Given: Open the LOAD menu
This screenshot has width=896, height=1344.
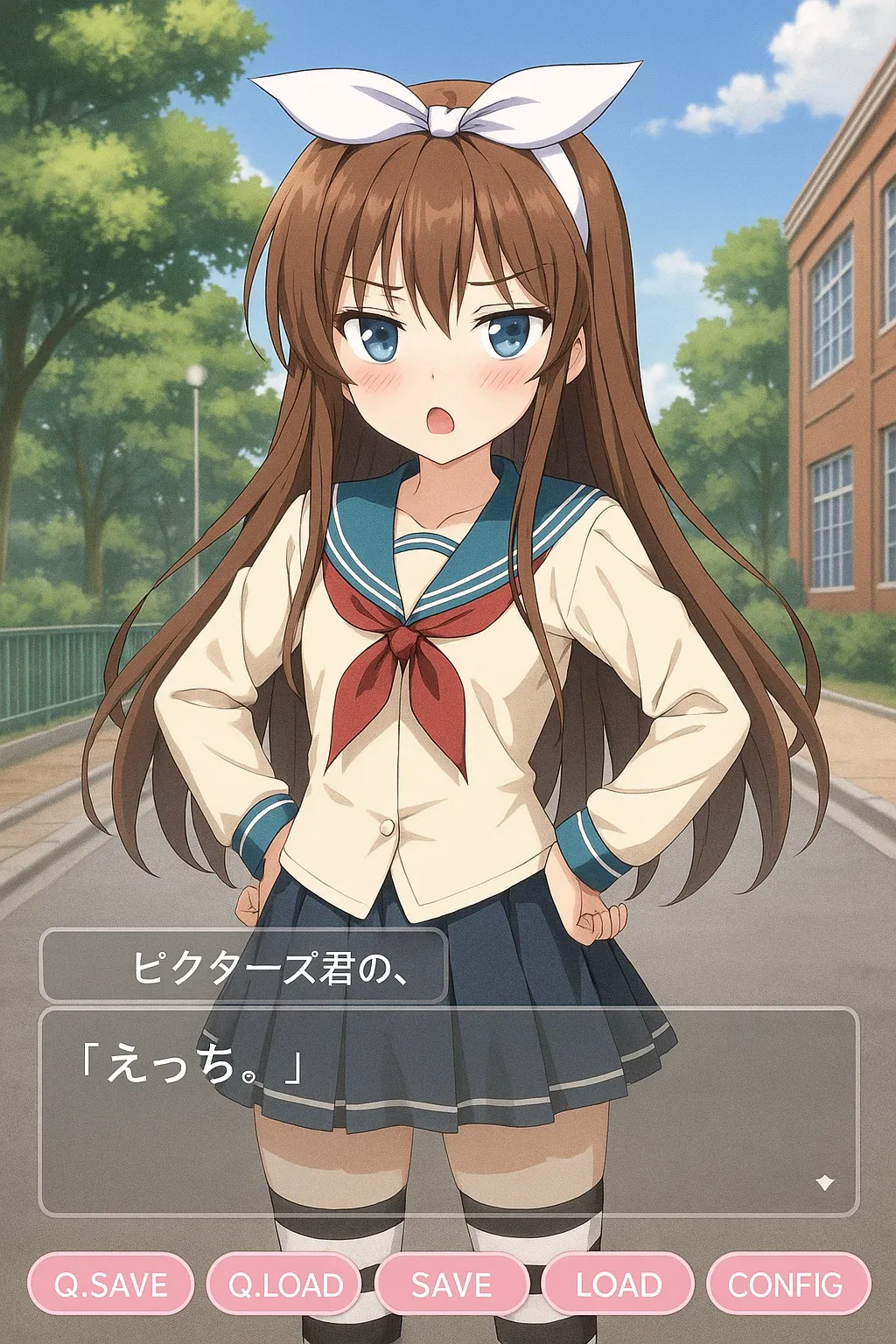Looking at the screenshot, I should point(618,1284).
